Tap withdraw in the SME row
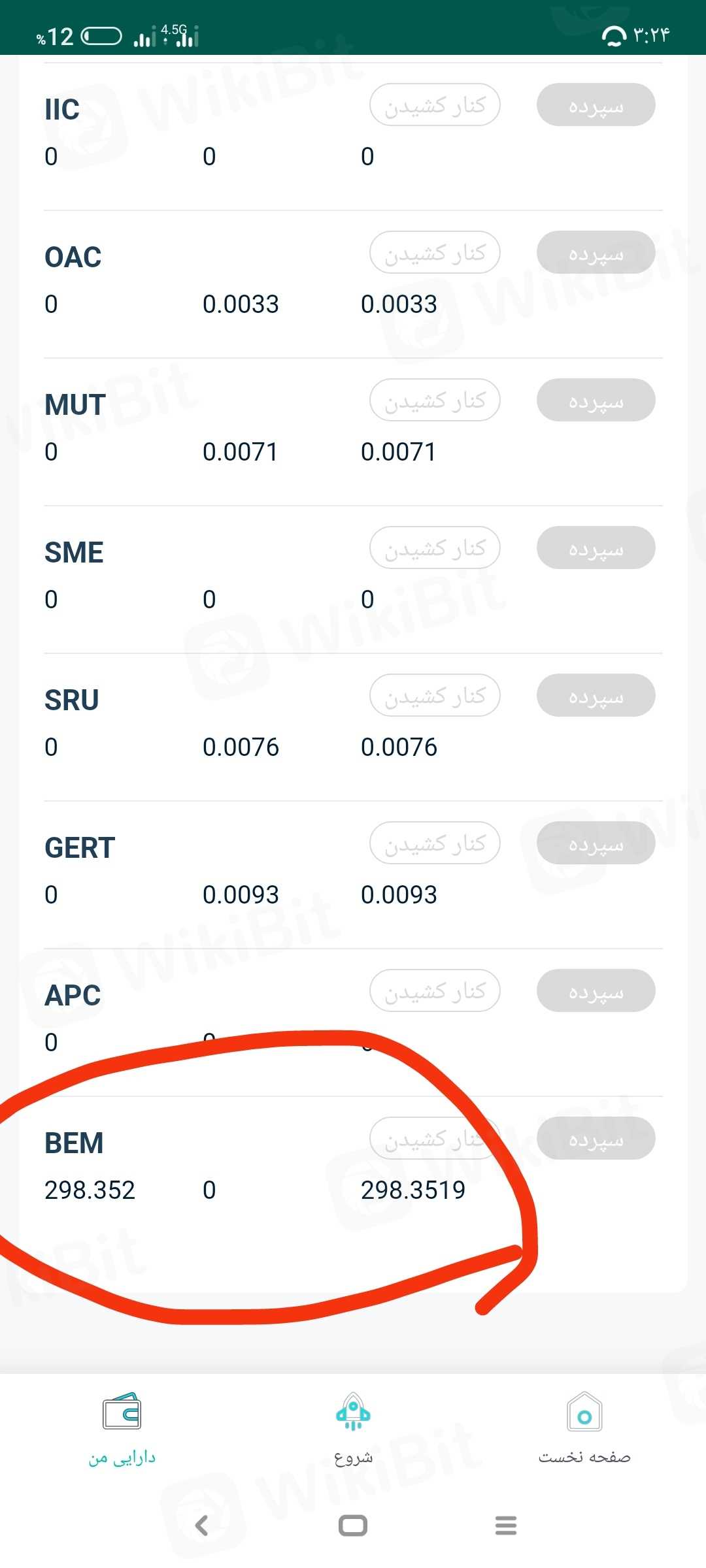706x1568 pixels. coord(435,547)
